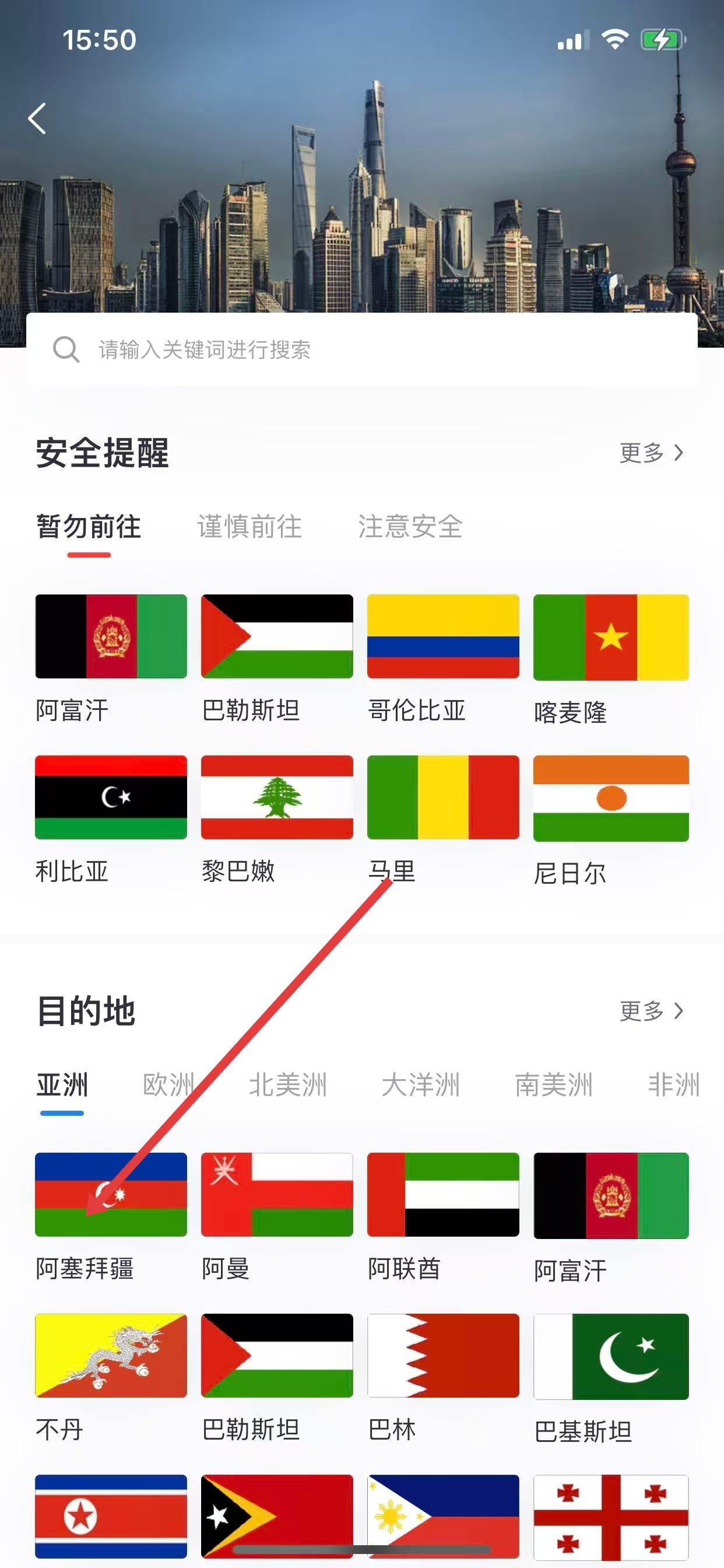Open 哥伦比亚 in the safety reminders
Image resolution: width=724 pixels, height=1568 pixels.
[443, 636]
